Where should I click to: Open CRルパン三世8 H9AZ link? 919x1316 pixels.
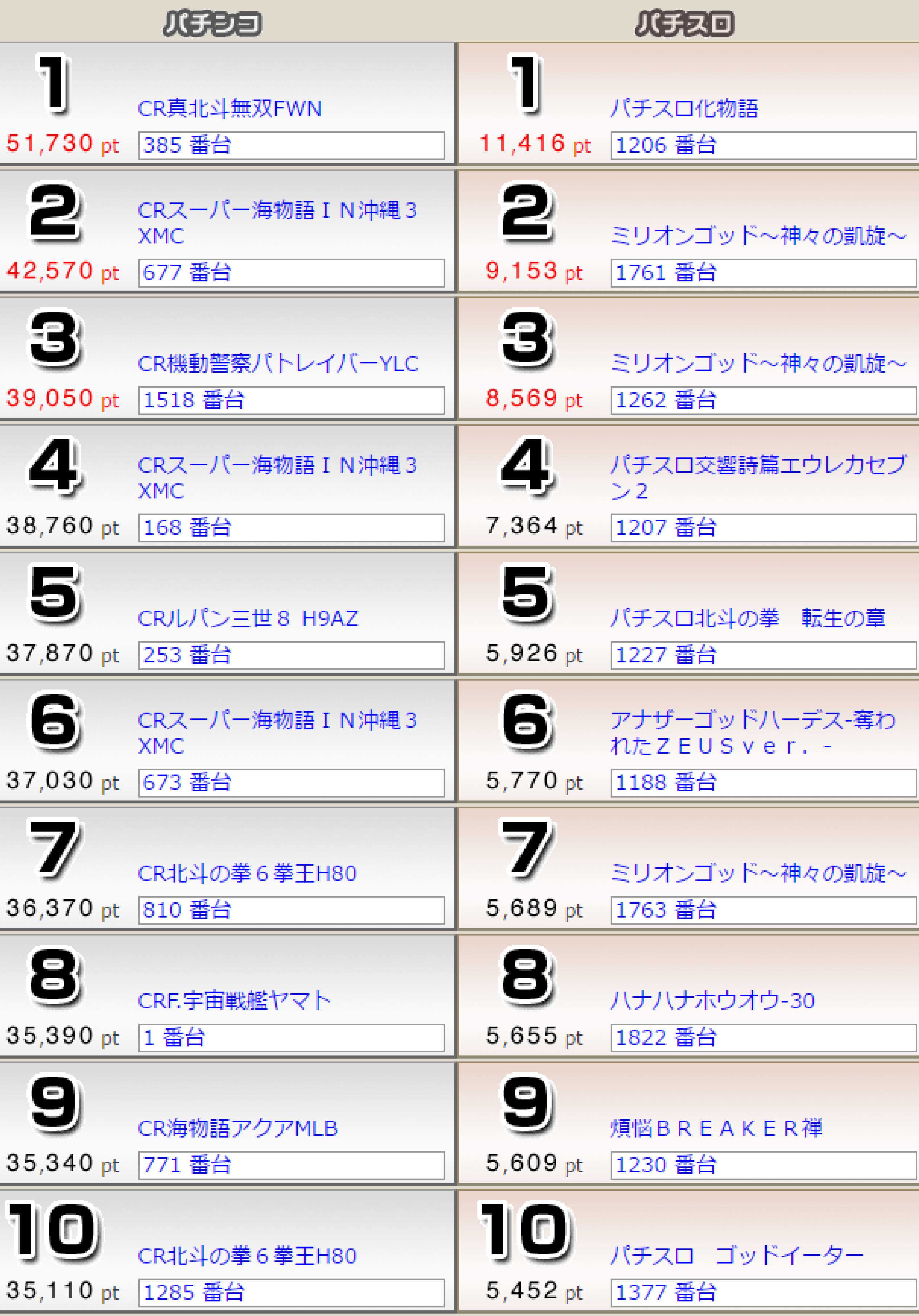(x=248, y=619)
